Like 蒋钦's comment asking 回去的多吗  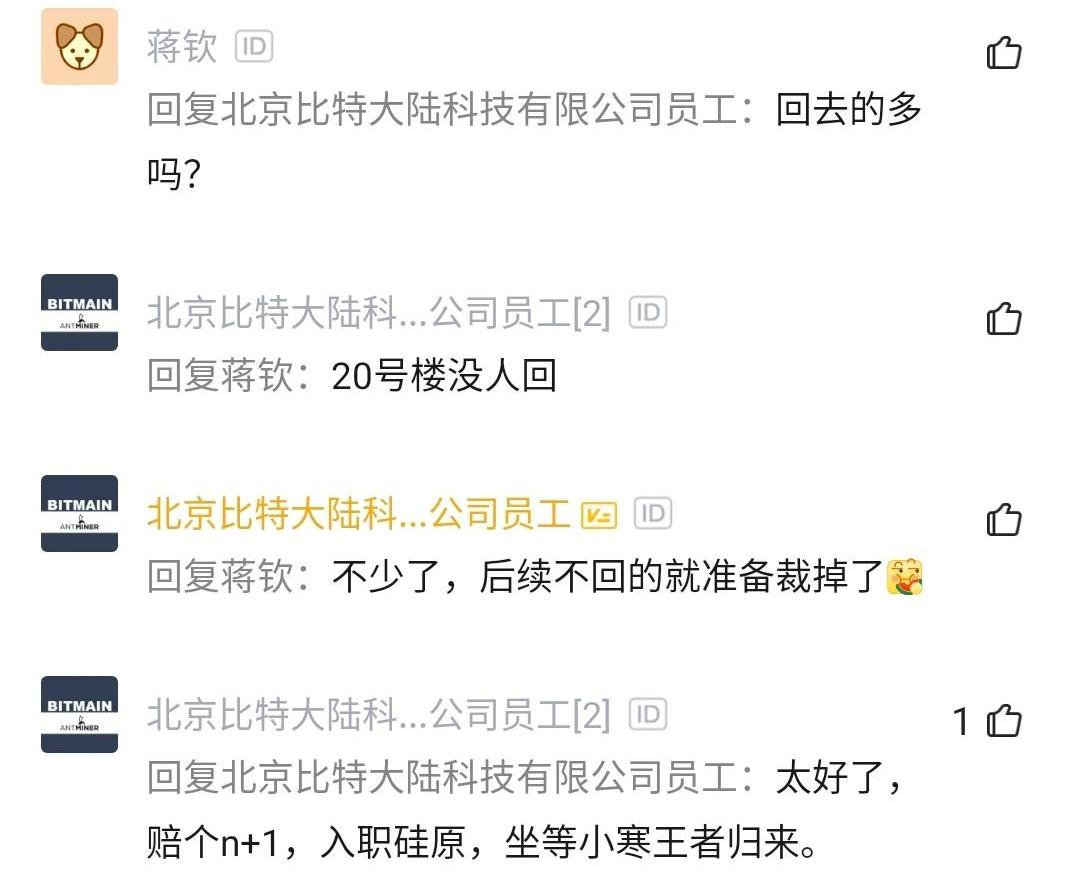coord(1004,52)
